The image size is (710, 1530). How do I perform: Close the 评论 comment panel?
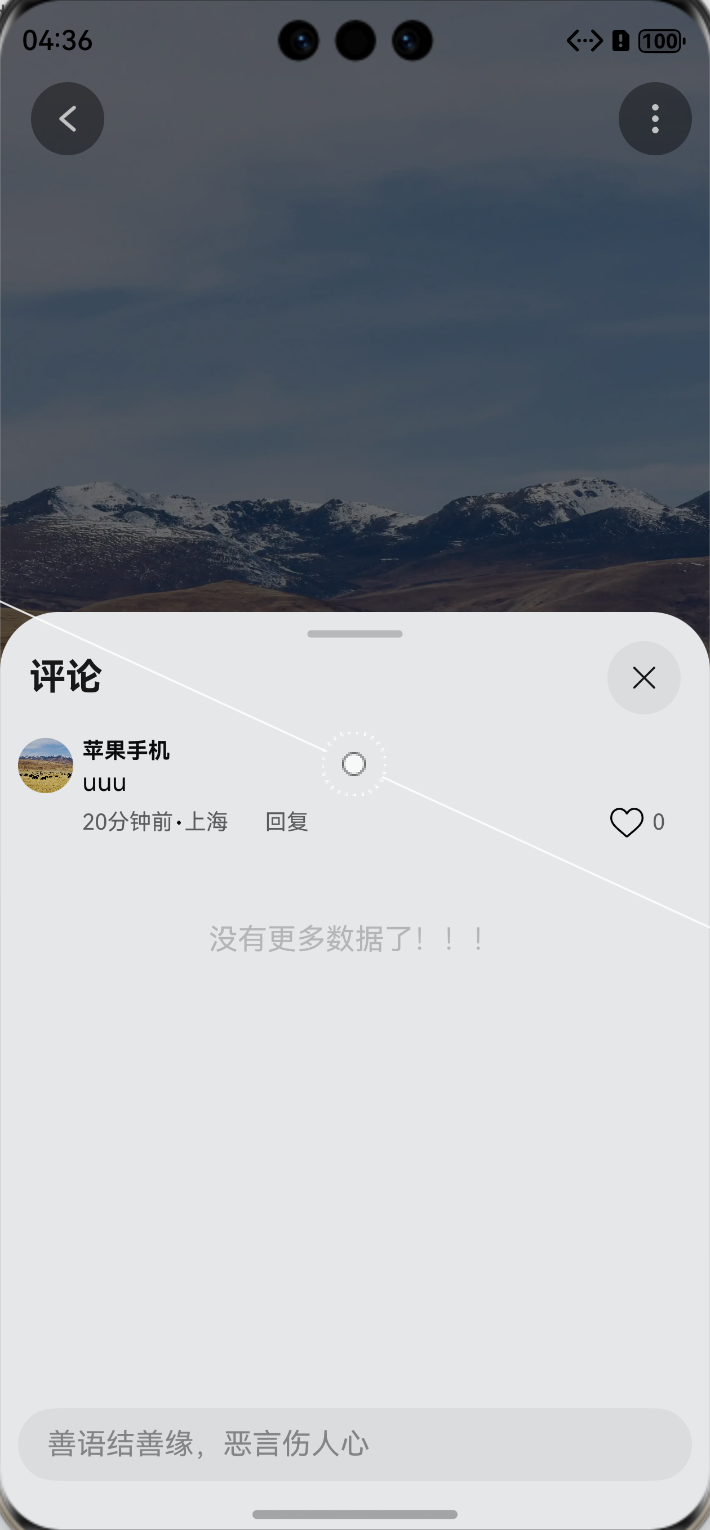tap(644, 678)
